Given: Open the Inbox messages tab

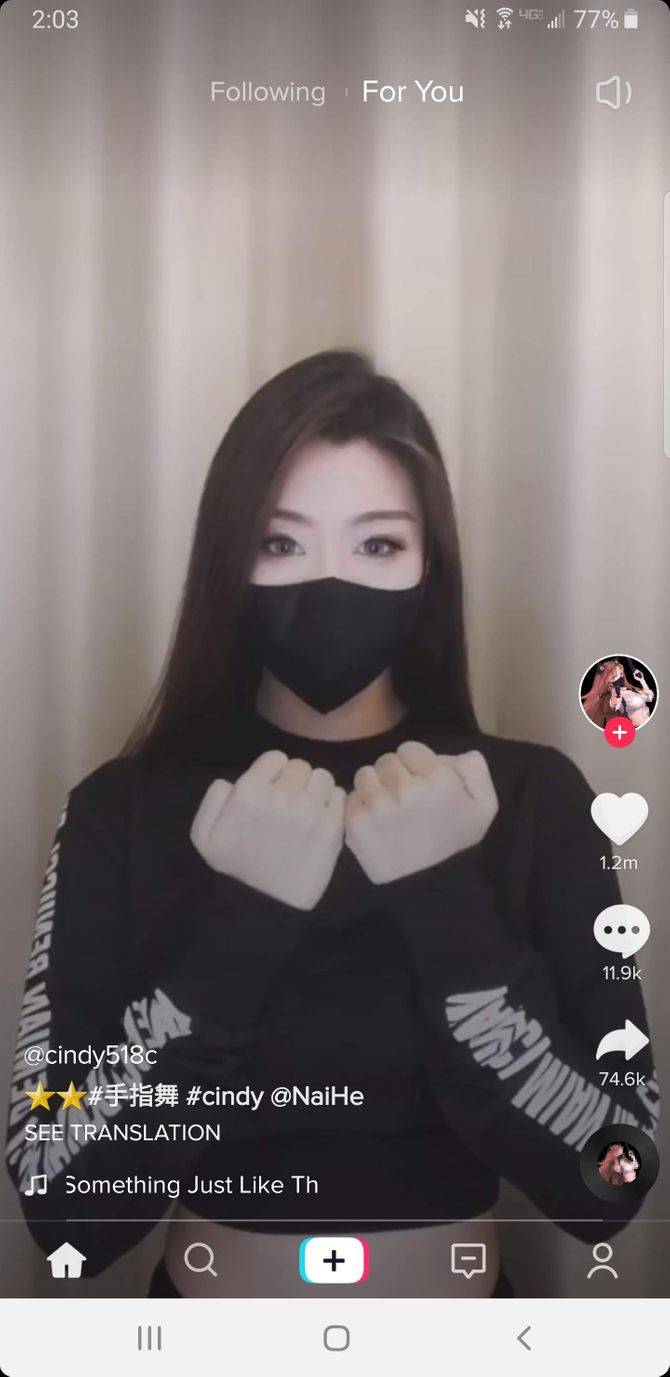Looking at the screenshot, I should click(x=468, y=1260).
